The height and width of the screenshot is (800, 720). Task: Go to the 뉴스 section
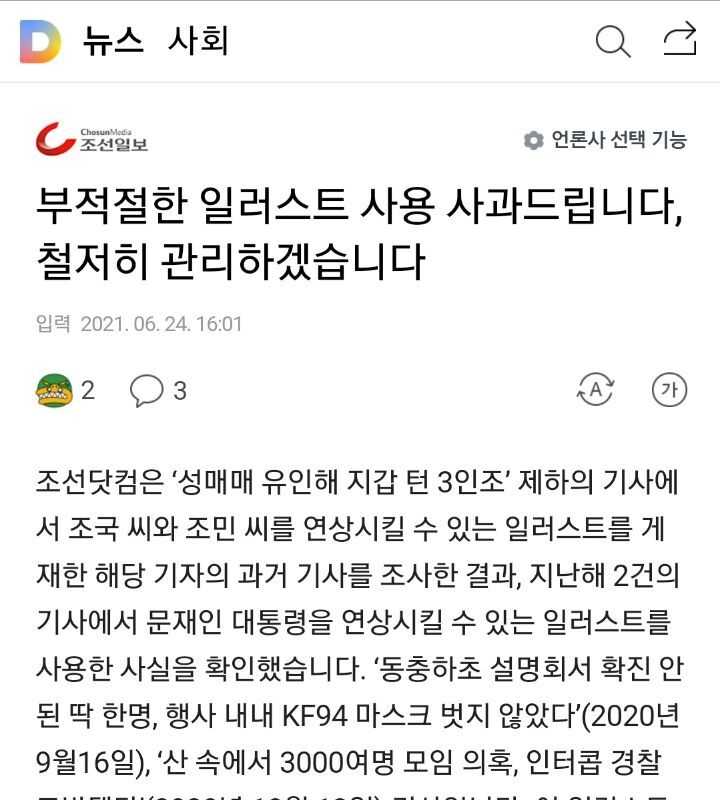(113, 41)
